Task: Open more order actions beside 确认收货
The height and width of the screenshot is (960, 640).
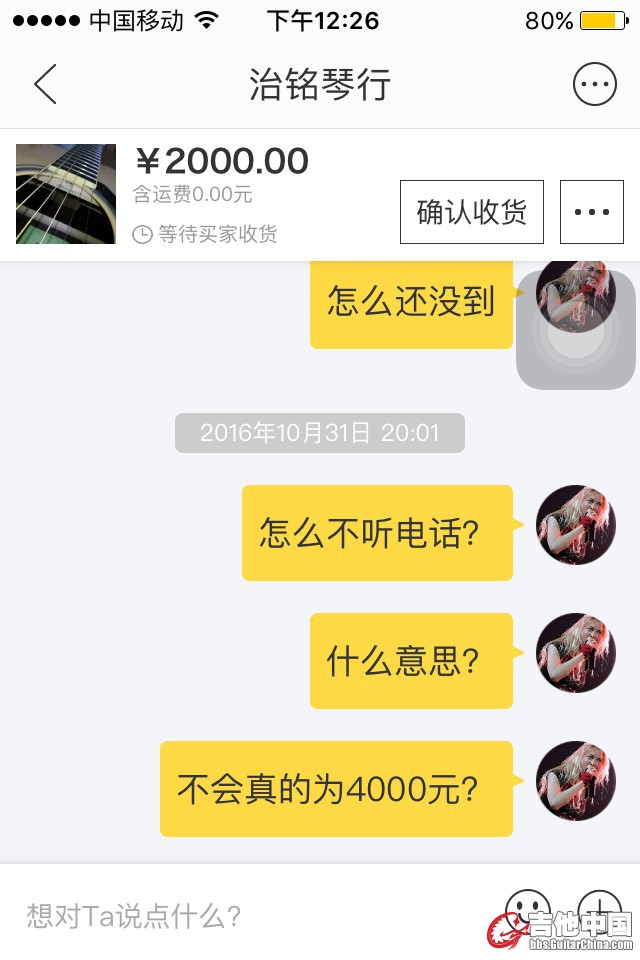Action: click(592, 212)
